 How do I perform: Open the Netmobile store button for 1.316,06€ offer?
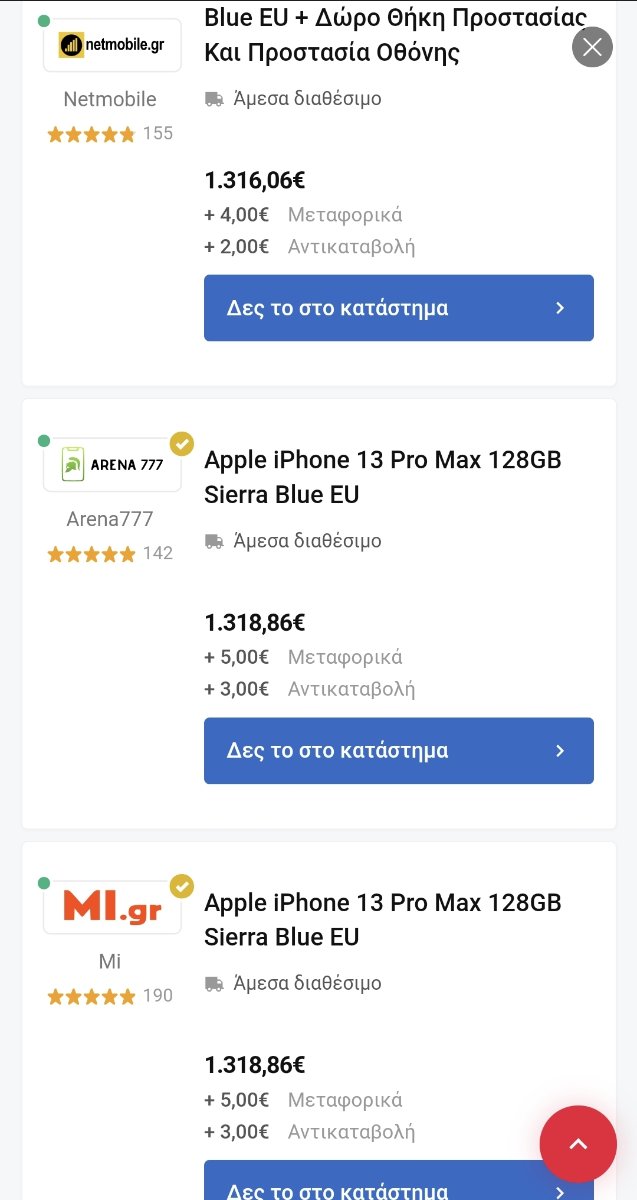[x=399, y=308]
